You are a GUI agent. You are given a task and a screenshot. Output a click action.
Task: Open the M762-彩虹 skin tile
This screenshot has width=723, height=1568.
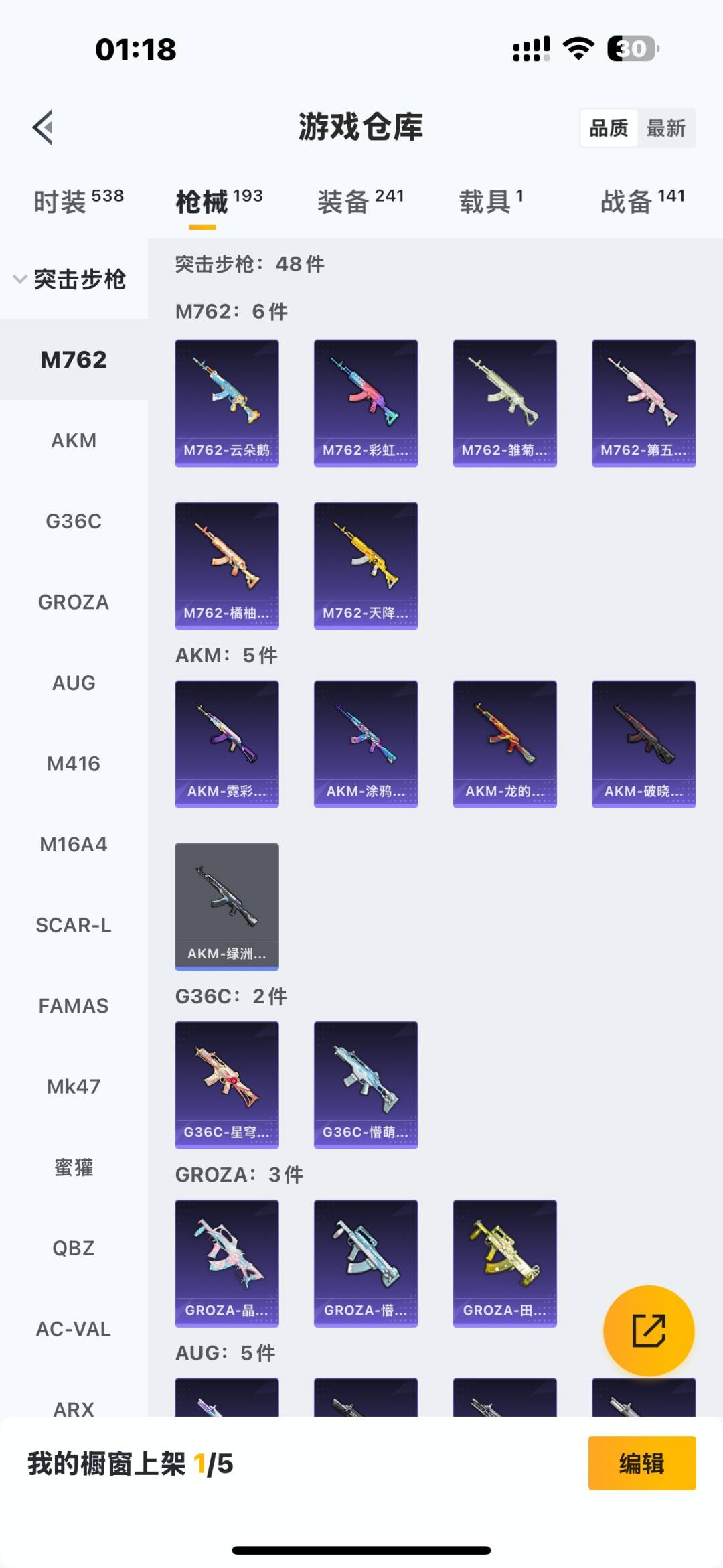click(x=366, y=403)
